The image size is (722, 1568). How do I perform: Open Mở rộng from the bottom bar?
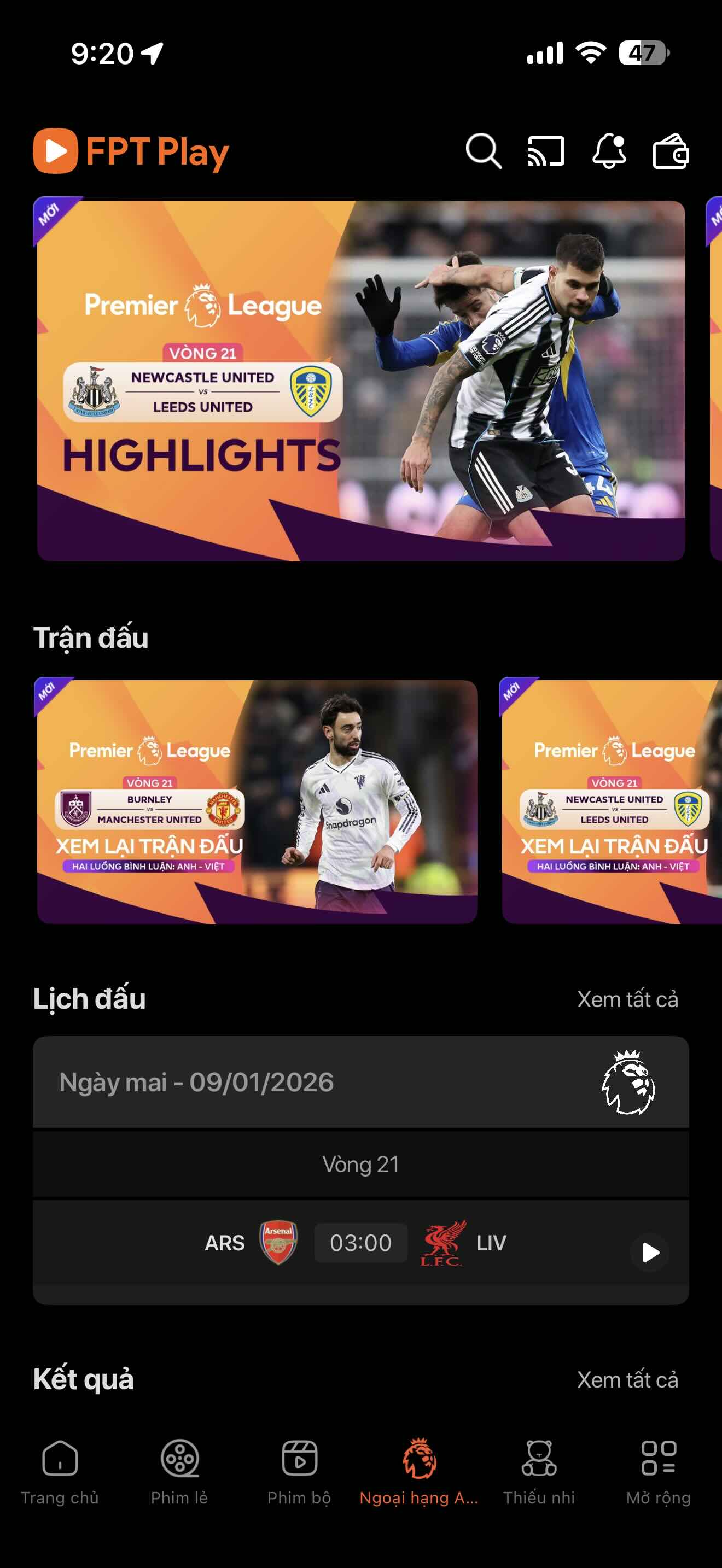pyautogui.click(x=659, y=1470)
